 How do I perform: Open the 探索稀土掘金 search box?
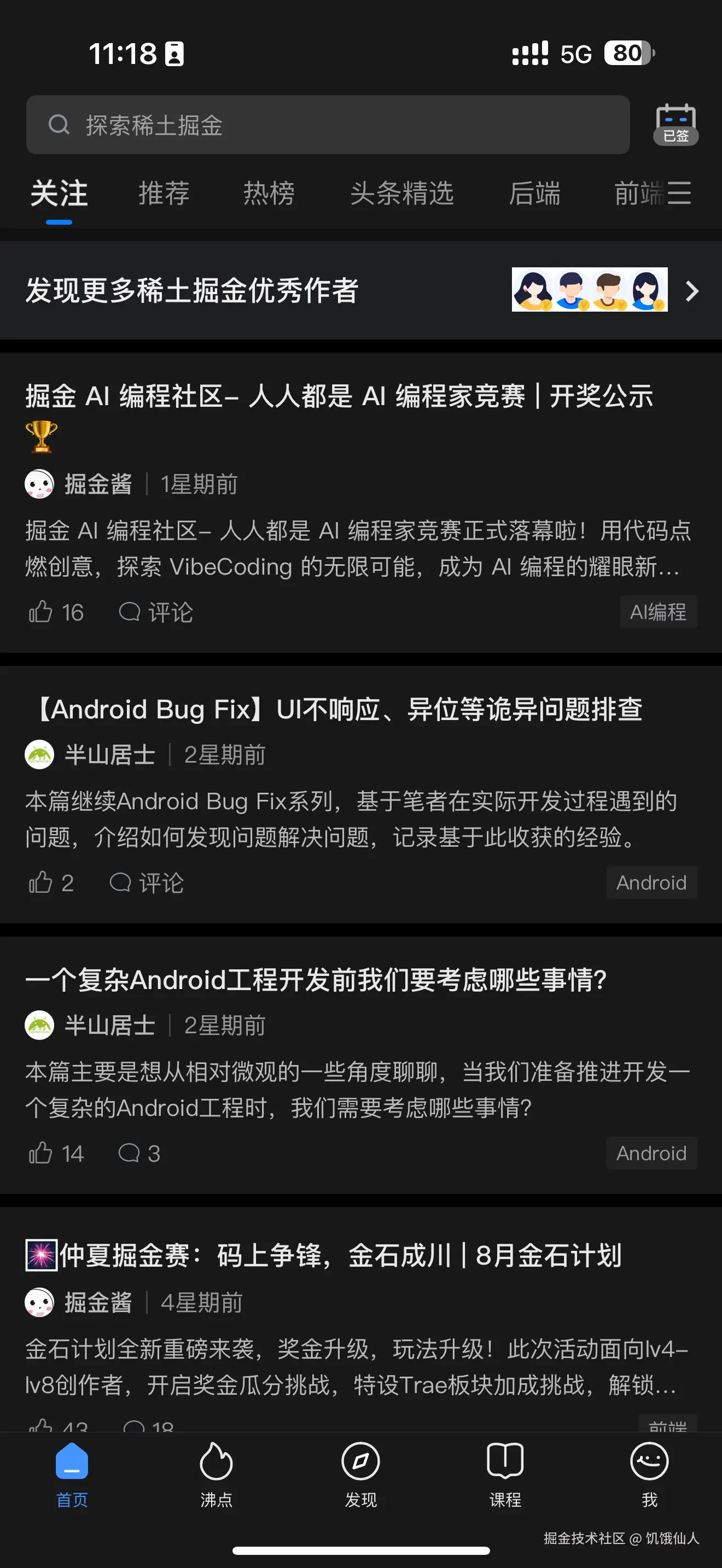[327, 125]
